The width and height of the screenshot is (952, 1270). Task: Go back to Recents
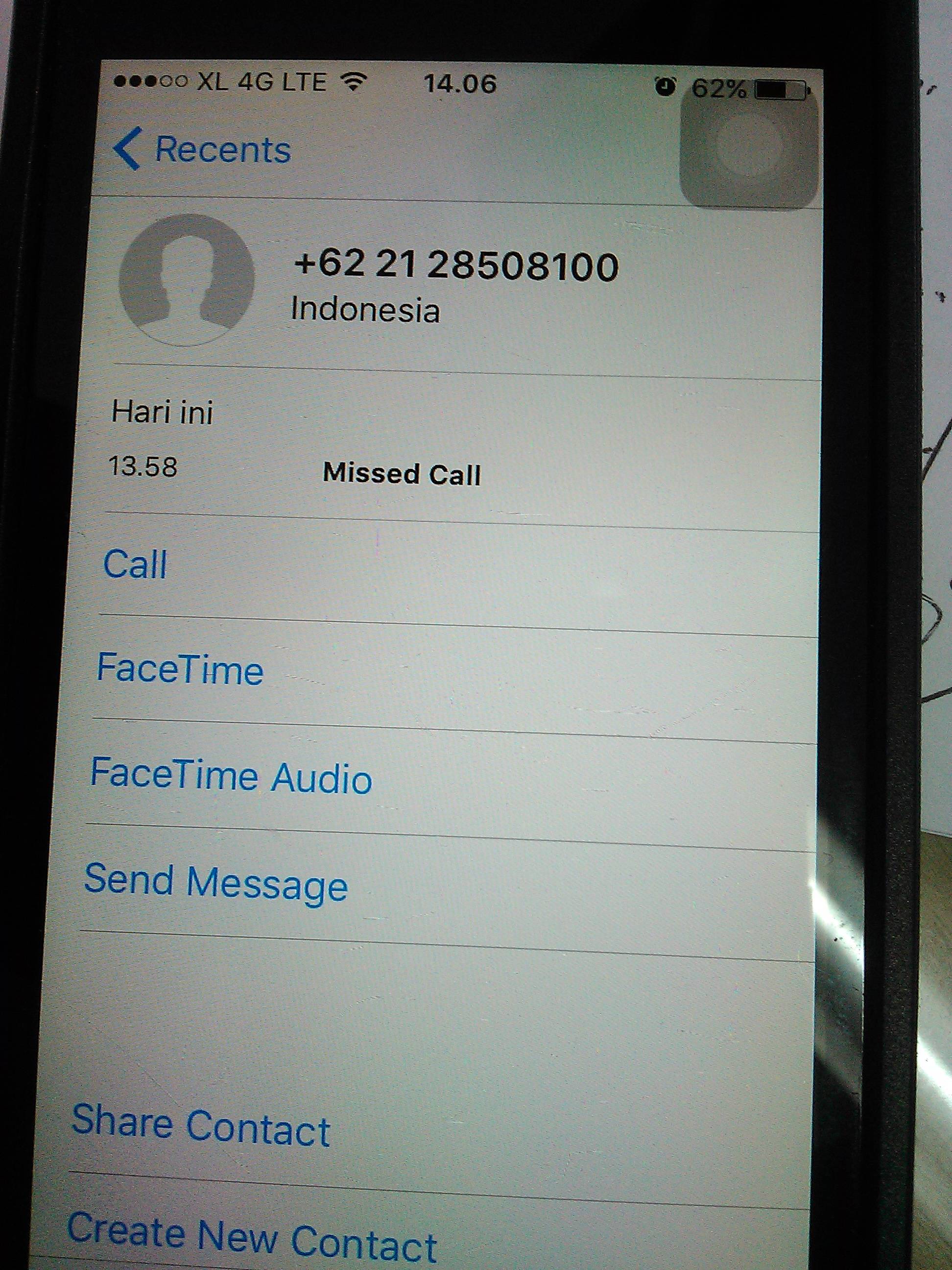click(203, 149)
